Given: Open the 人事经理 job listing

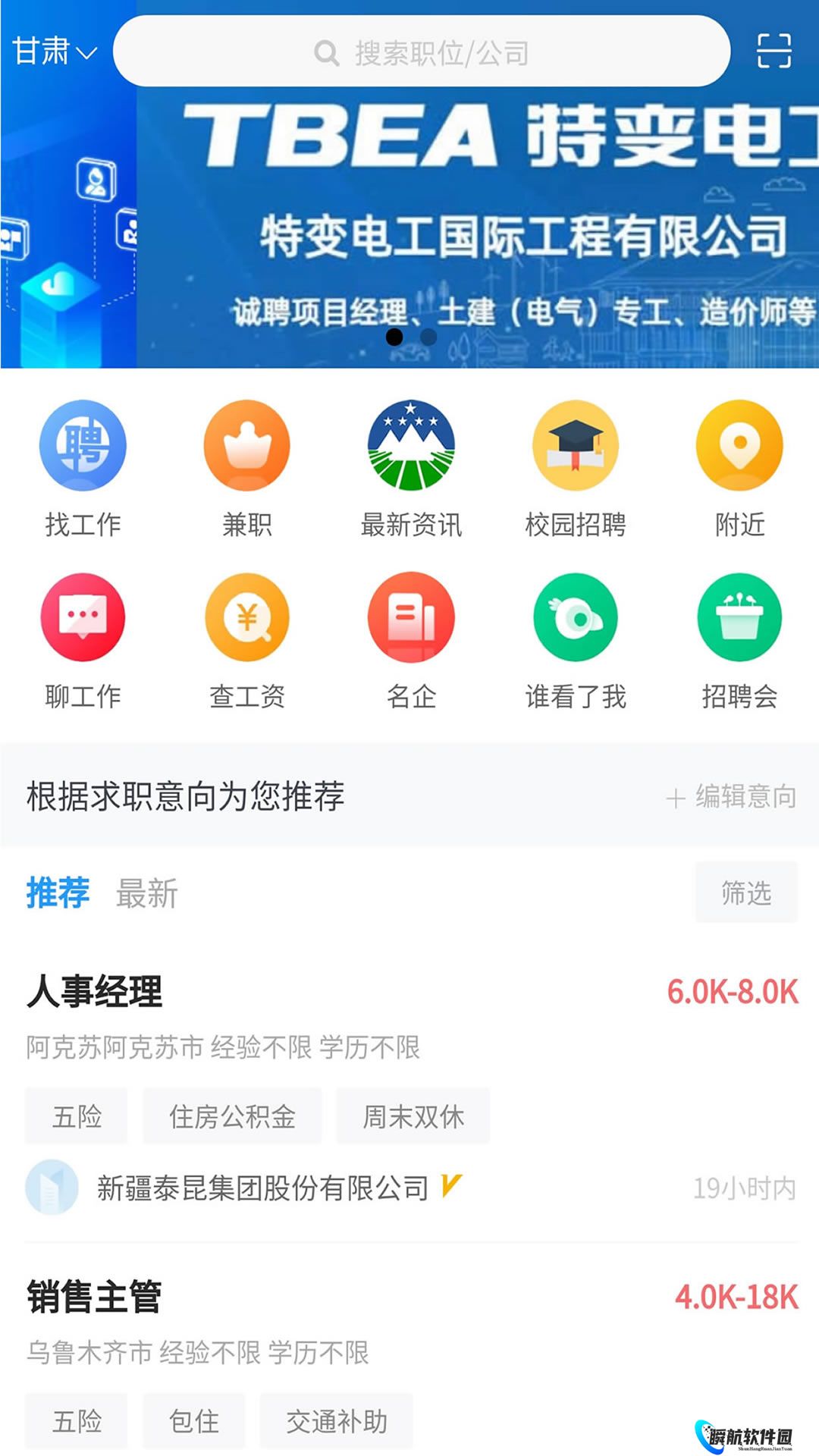Looking at the screenshot, I should (x=95, y=992).
